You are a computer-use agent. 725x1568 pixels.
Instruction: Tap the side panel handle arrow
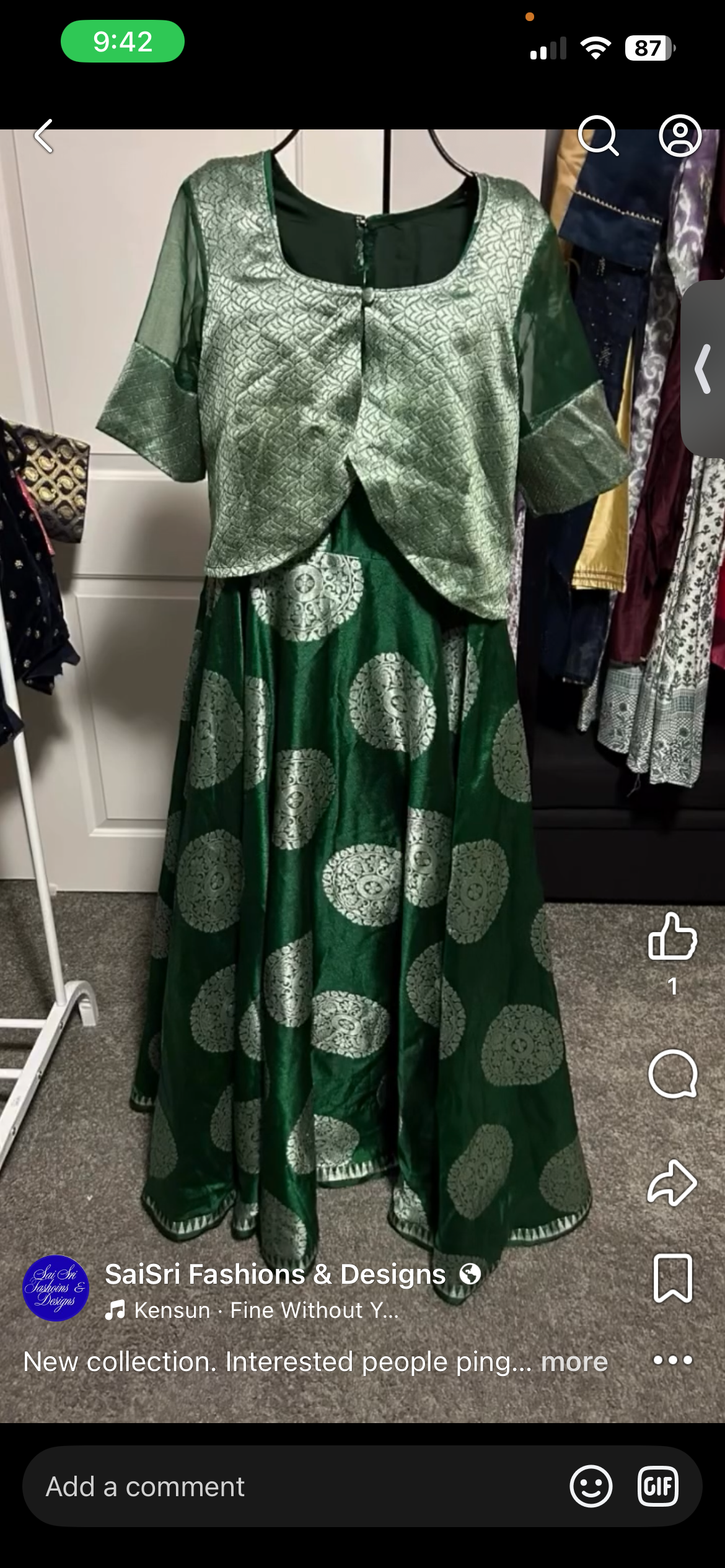tap(703, 369)
